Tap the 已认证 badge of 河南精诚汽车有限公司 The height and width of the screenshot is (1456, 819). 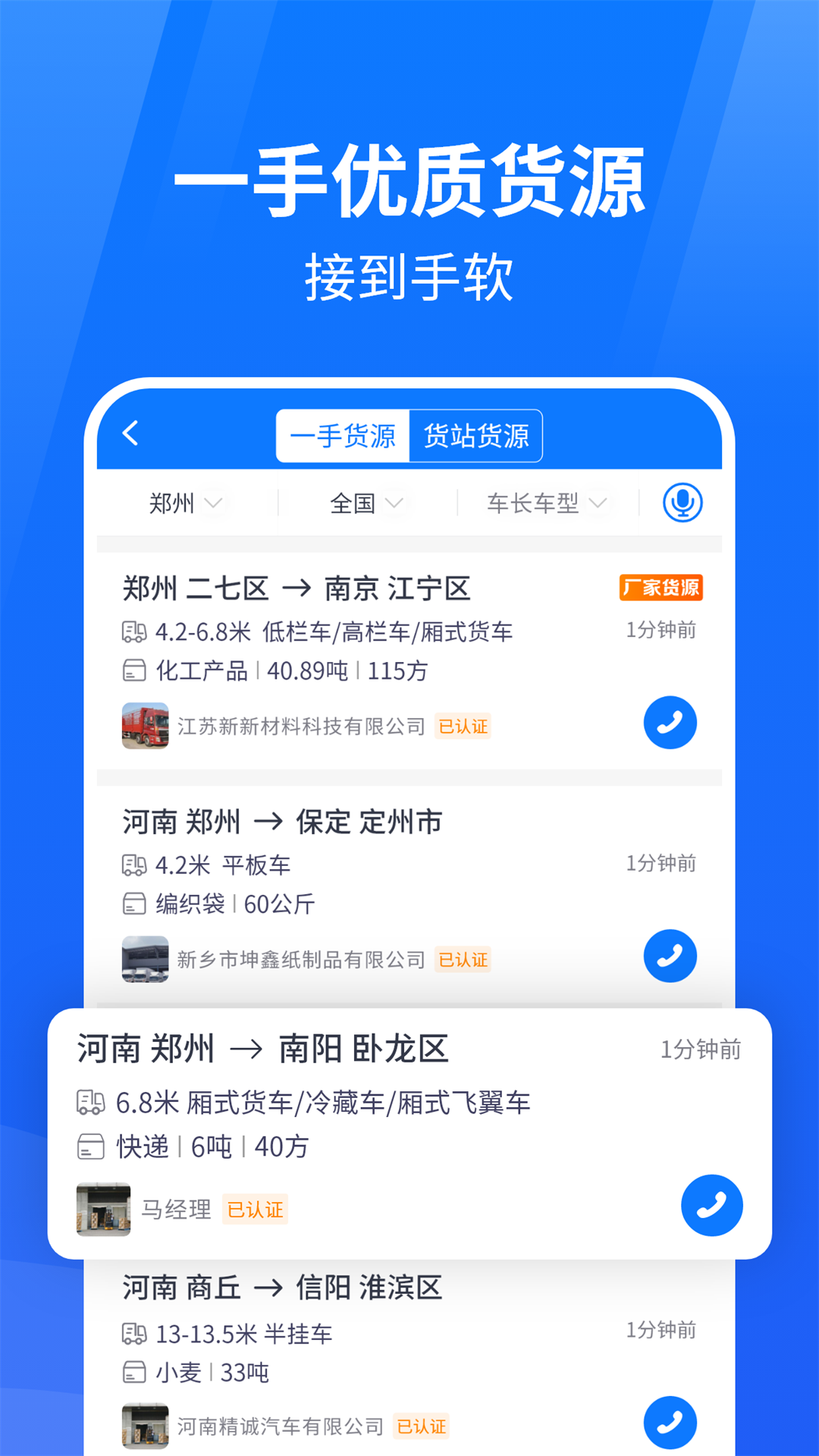click(x=422, y=1426)
